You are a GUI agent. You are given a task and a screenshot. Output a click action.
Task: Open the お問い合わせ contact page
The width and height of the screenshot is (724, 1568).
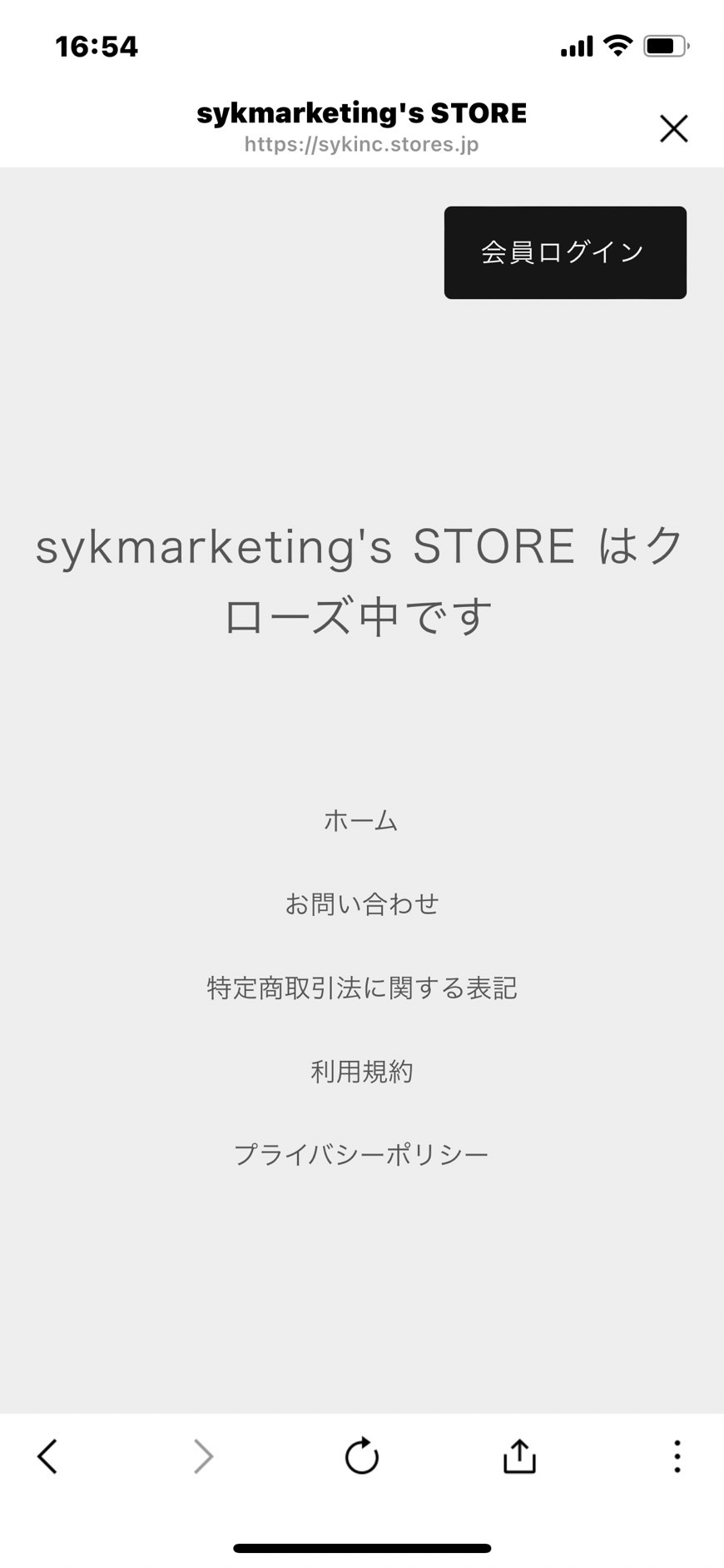point(361,903)
